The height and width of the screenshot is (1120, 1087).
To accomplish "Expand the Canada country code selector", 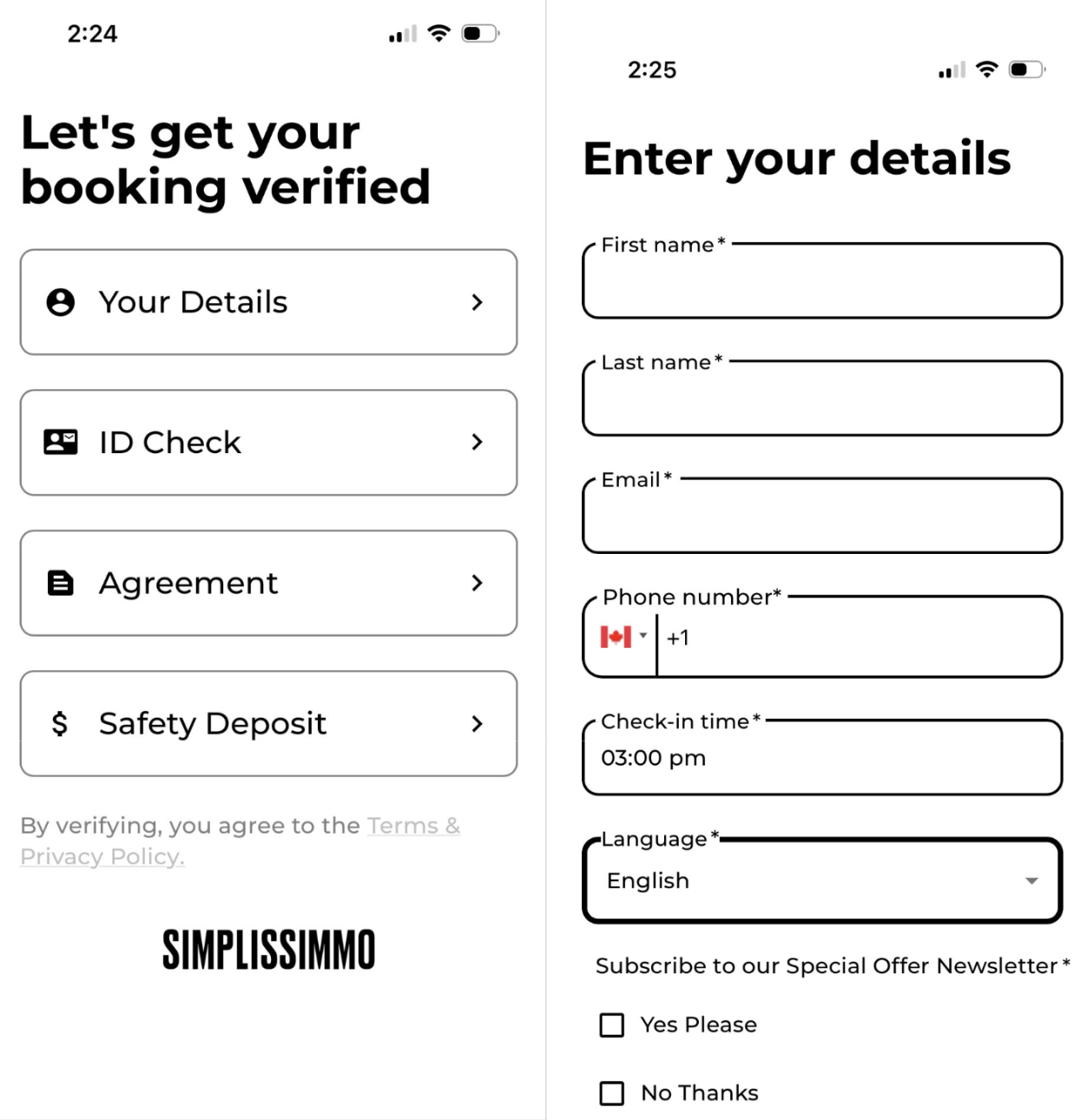I will pyautogui.click(x=623, y=637).
